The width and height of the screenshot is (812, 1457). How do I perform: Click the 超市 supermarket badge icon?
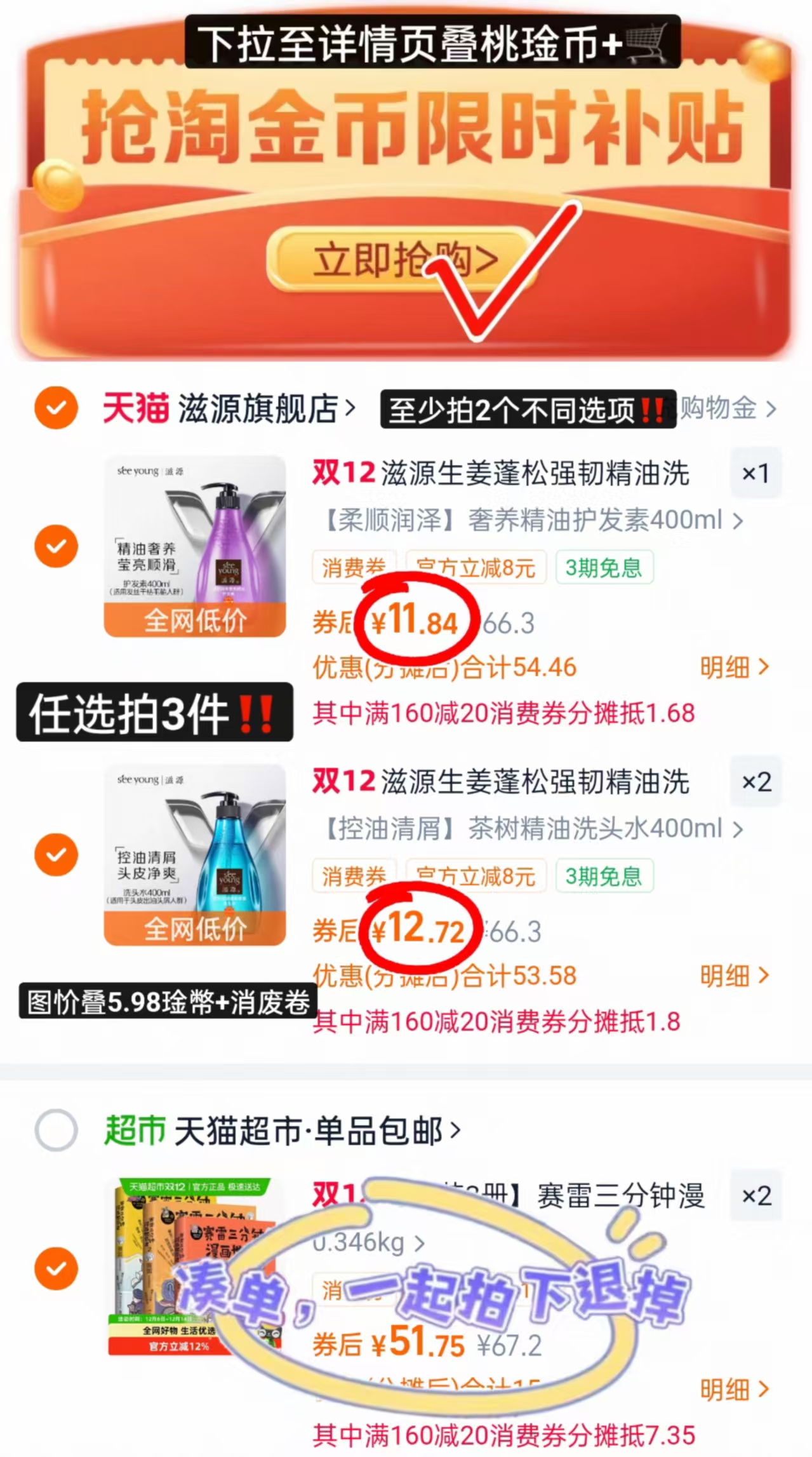coord(134,1131)
